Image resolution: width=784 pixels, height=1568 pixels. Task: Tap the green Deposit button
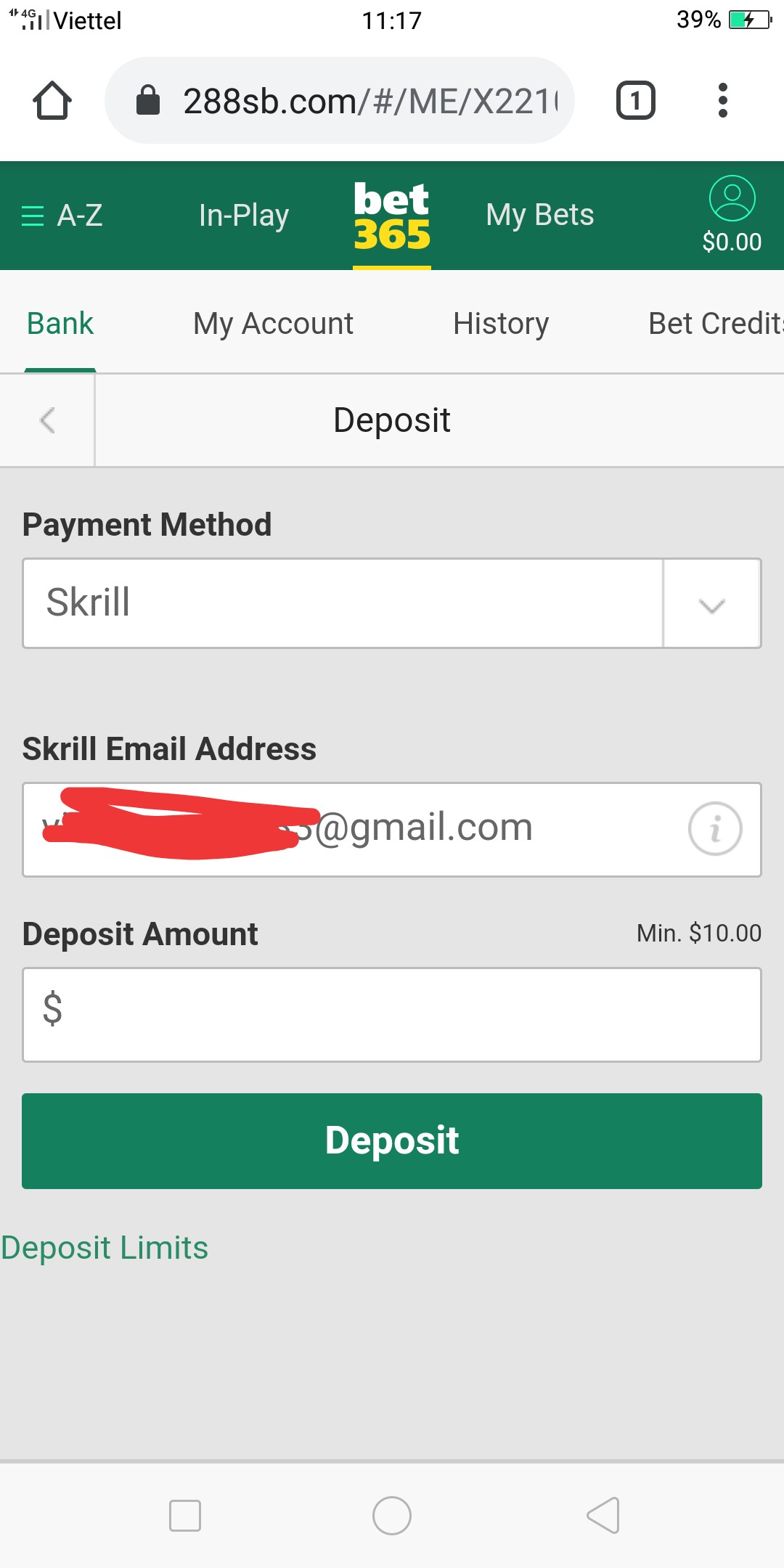tap(392, 1141)
